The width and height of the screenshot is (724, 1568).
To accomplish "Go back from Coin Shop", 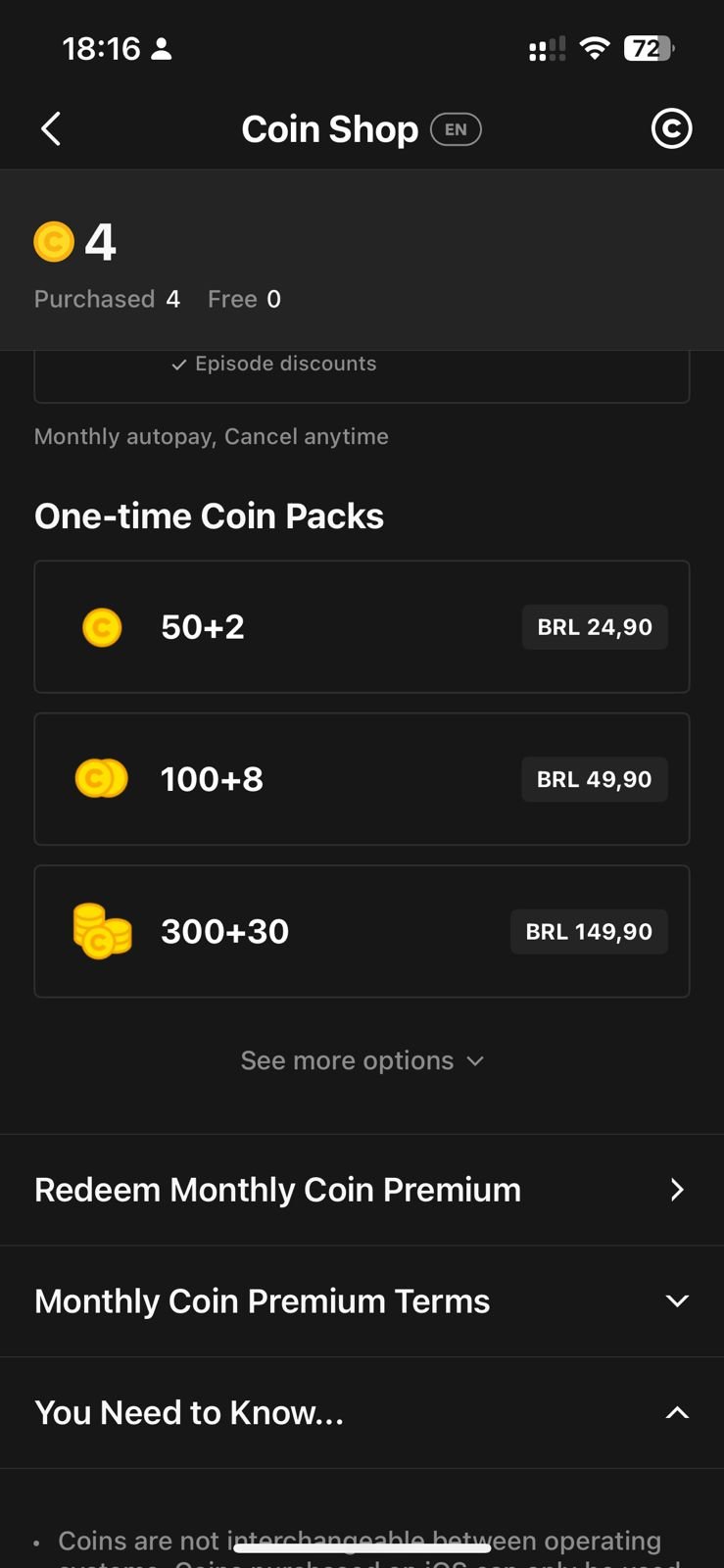I will click(51, 128).
